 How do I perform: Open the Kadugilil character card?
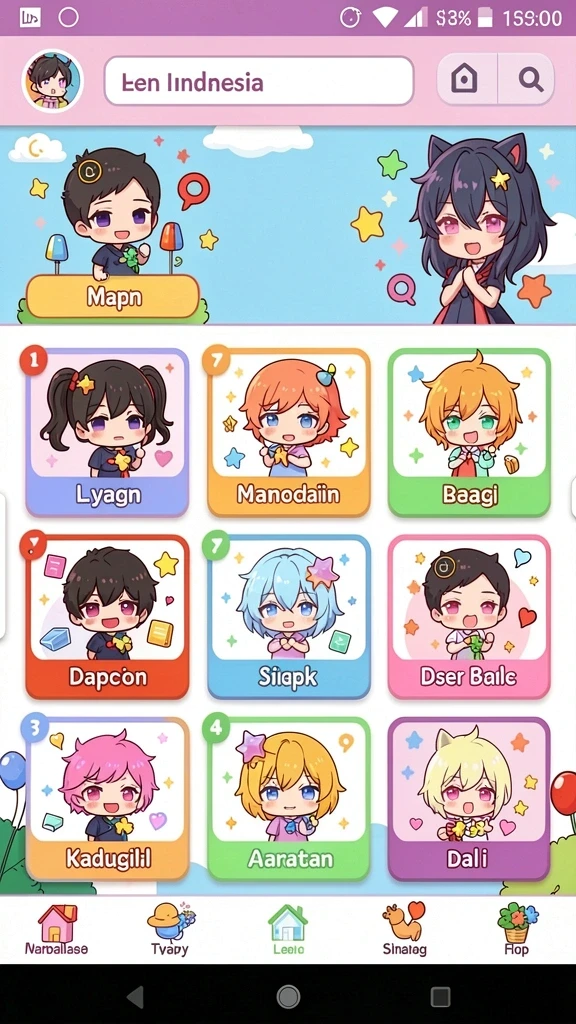(107, 799)
